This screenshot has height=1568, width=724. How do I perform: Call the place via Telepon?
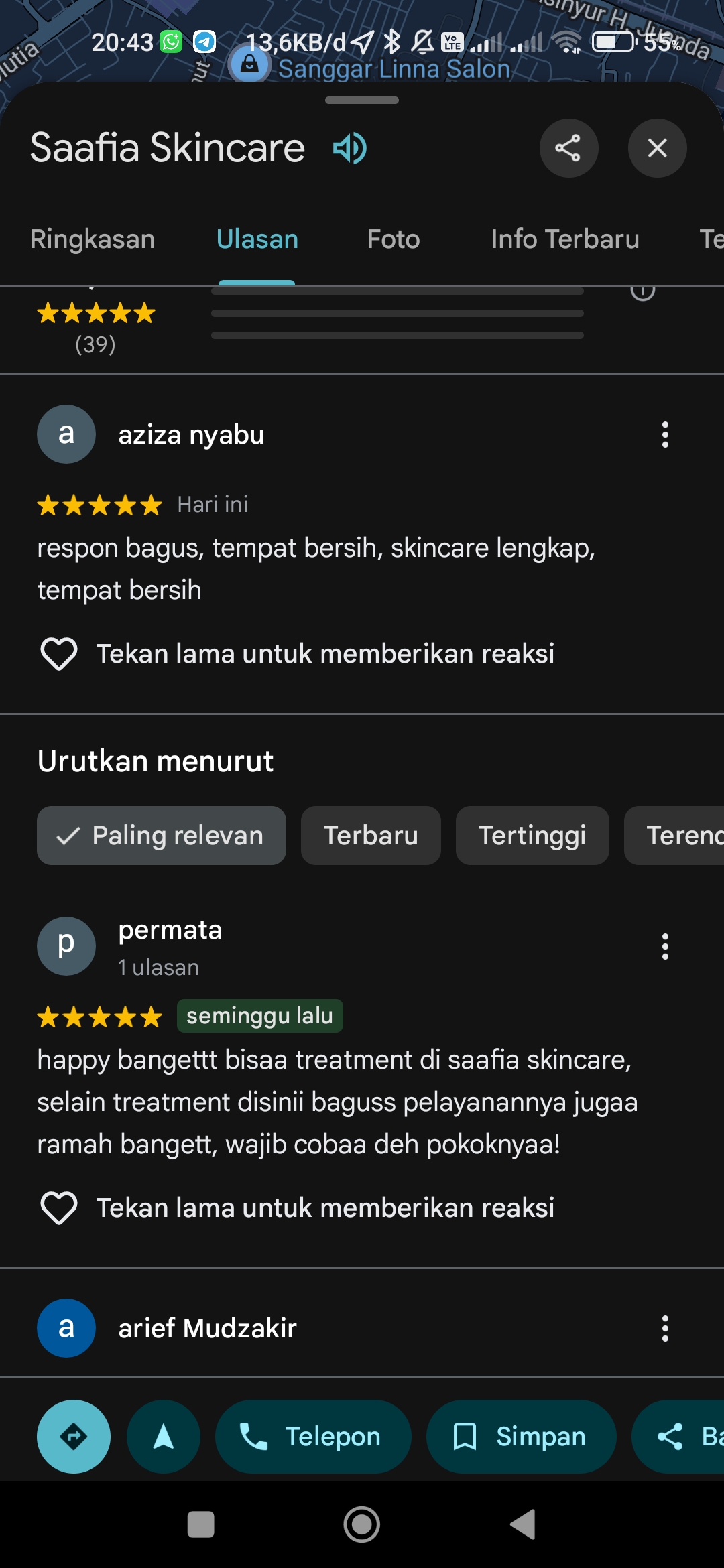pos(313,1437)
